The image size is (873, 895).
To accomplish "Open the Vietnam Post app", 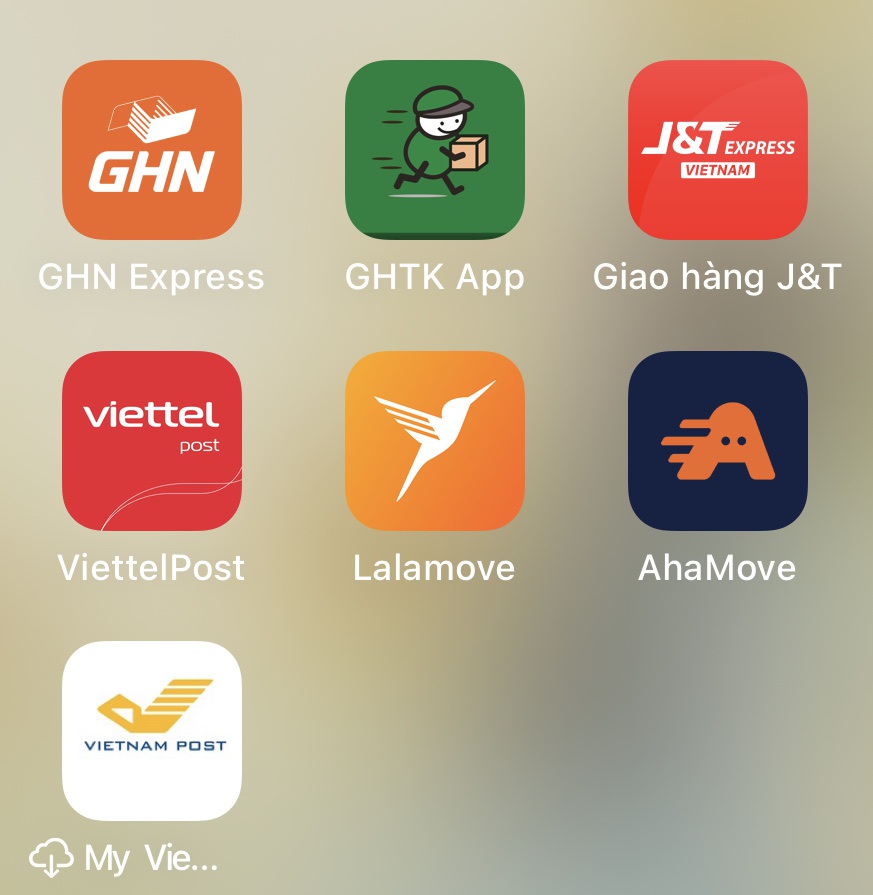I will (152, 731).
